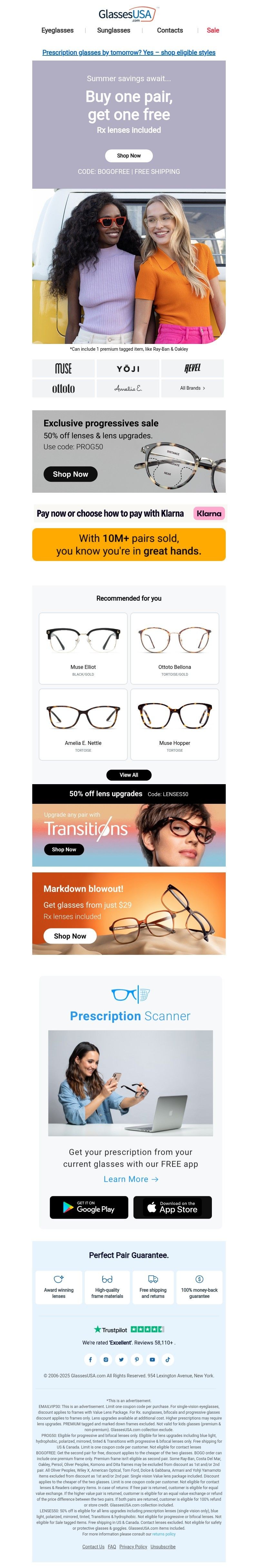The image size is (258, 1568).
Task: Tap Shop Now in the BOGO banner
Action: 129,156
